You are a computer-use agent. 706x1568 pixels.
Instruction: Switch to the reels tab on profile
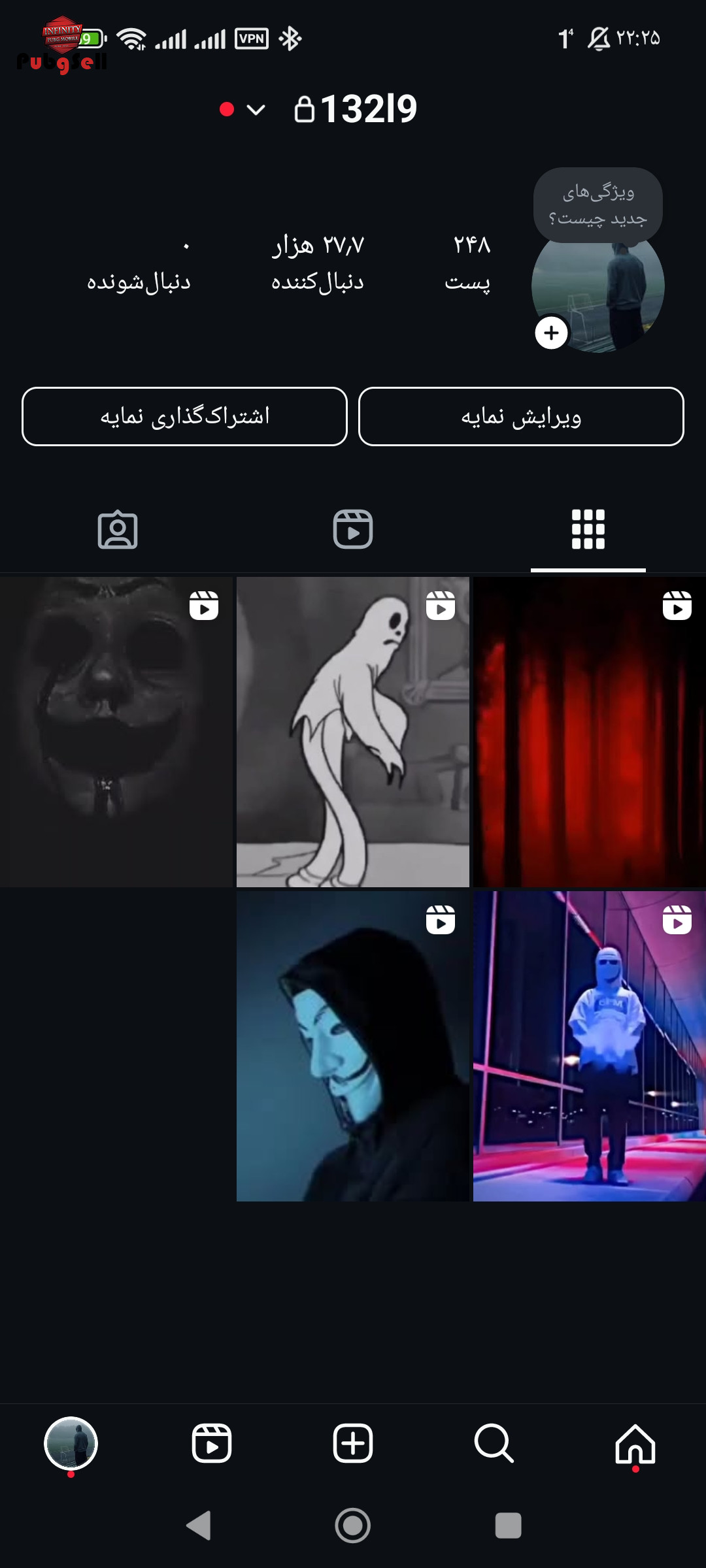click(x=353, y=529)
